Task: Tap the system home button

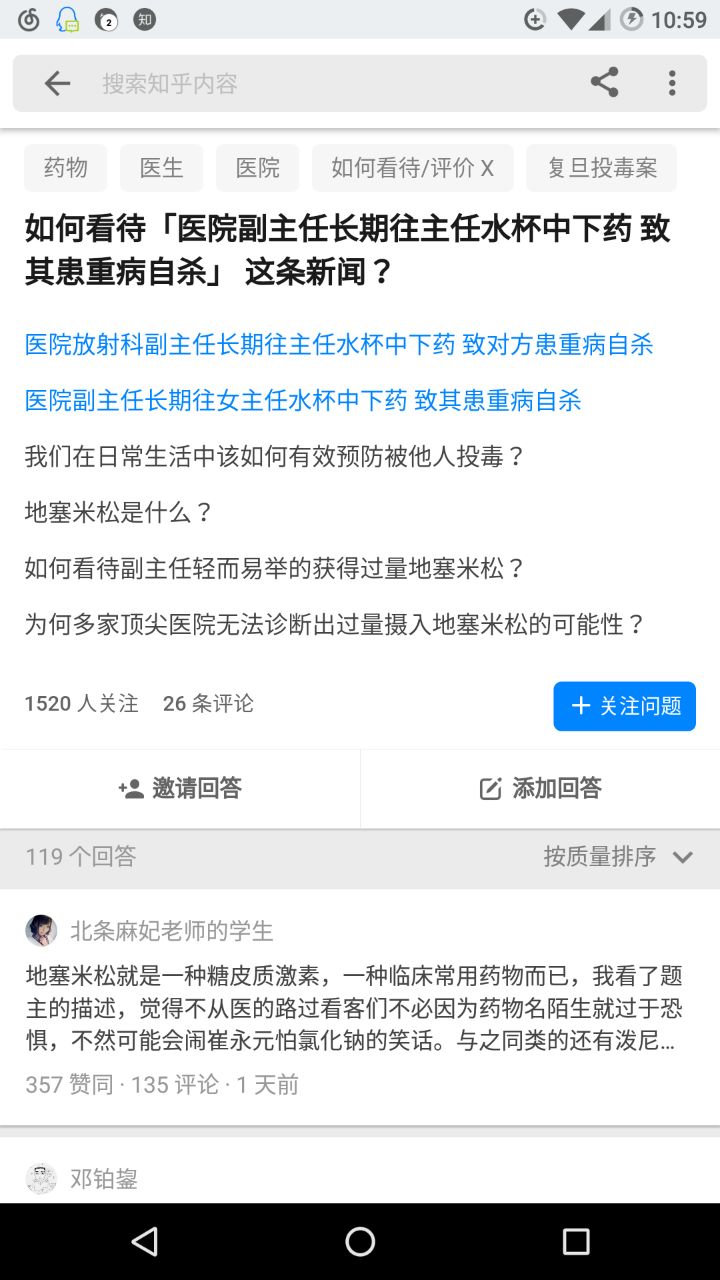Action: [360, 1242]
